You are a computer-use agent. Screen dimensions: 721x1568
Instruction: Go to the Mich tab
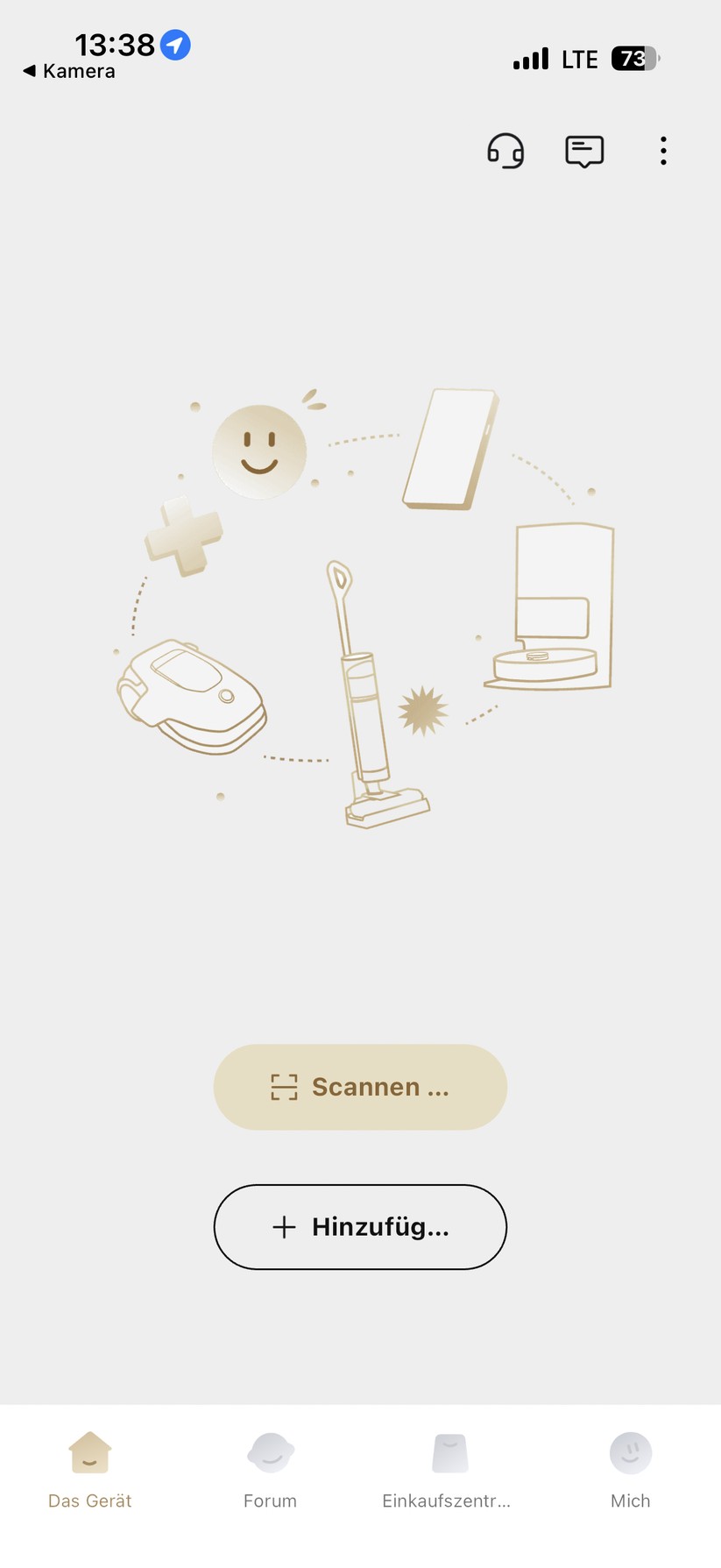(630, 1470)
